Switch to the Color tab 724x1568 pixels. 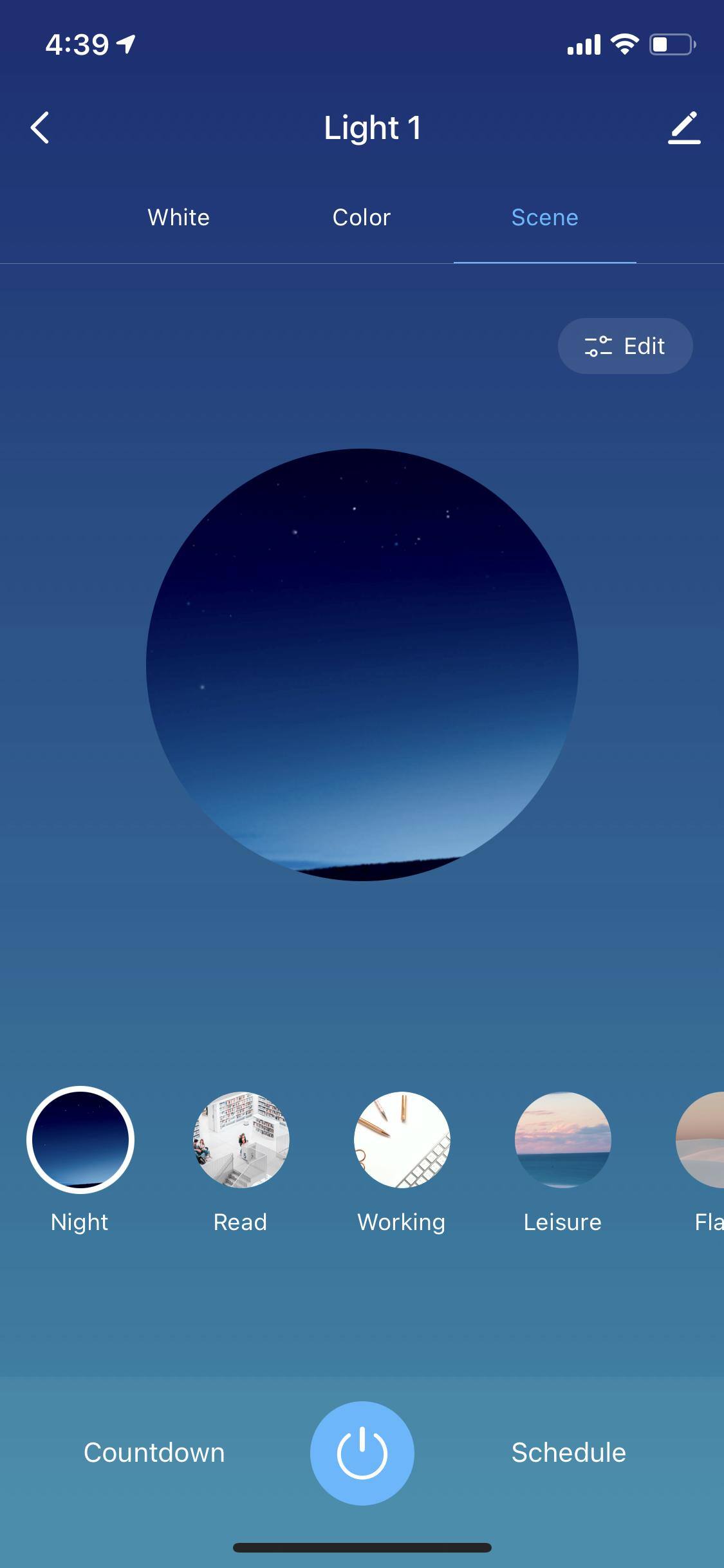pyautogui.click(x=362, y=218)
